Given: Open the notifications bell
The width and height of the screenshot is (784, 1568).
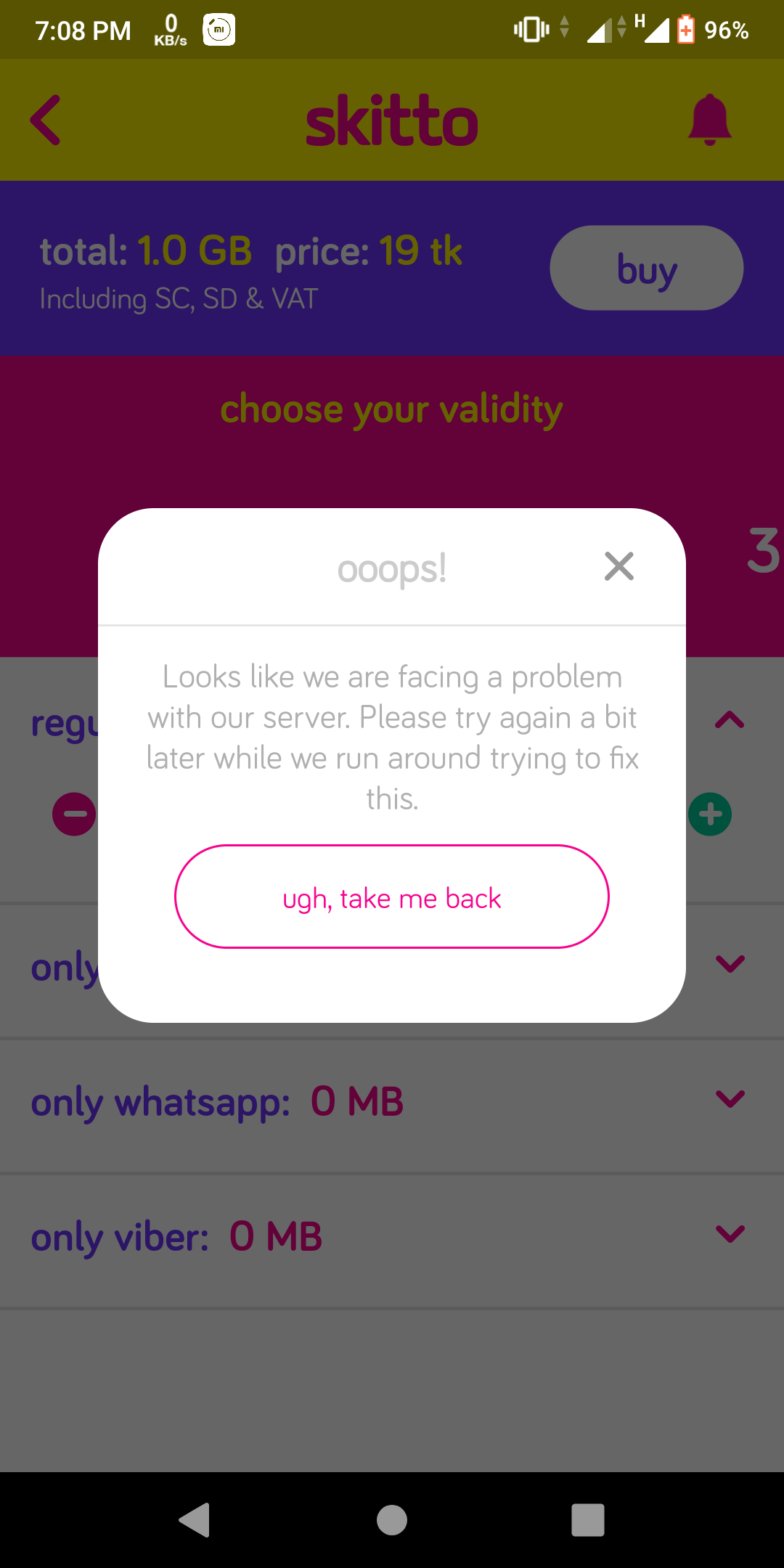Looking at the screenshot, I should click(709, 120).
